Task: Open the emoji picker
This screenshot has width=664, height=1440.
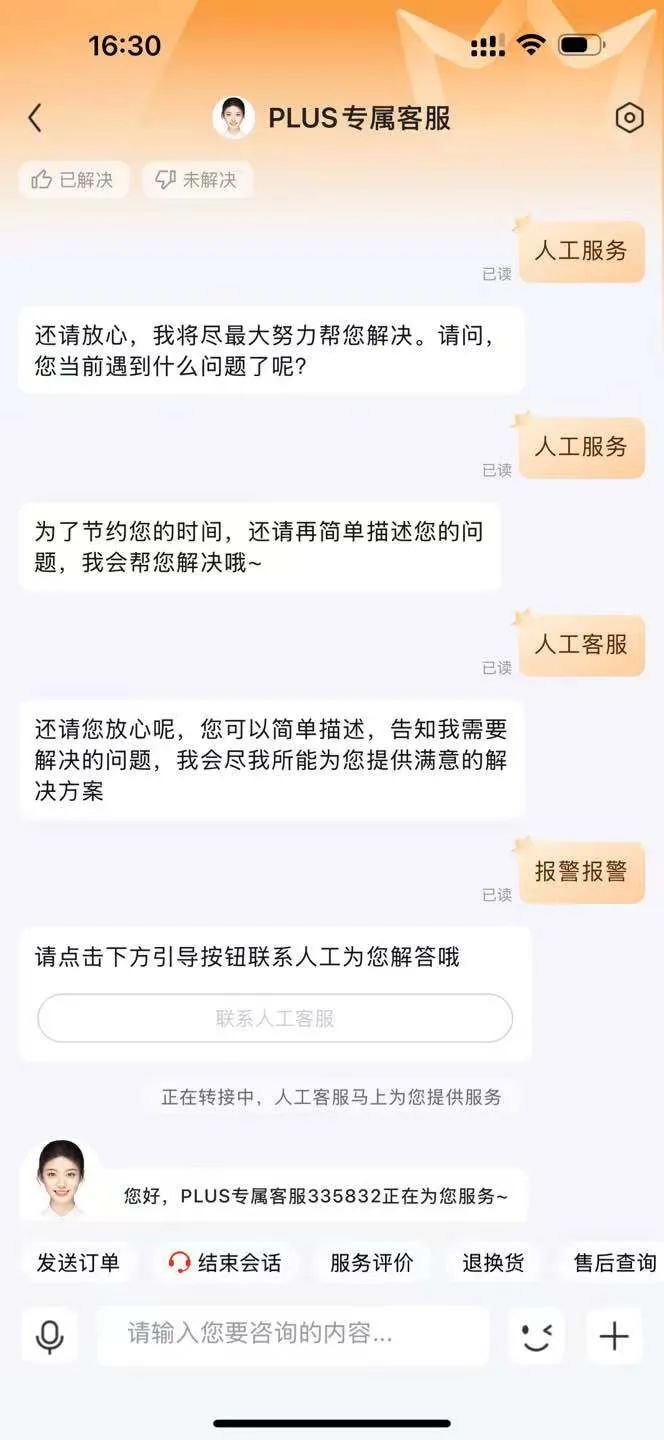Action: 536,1335
